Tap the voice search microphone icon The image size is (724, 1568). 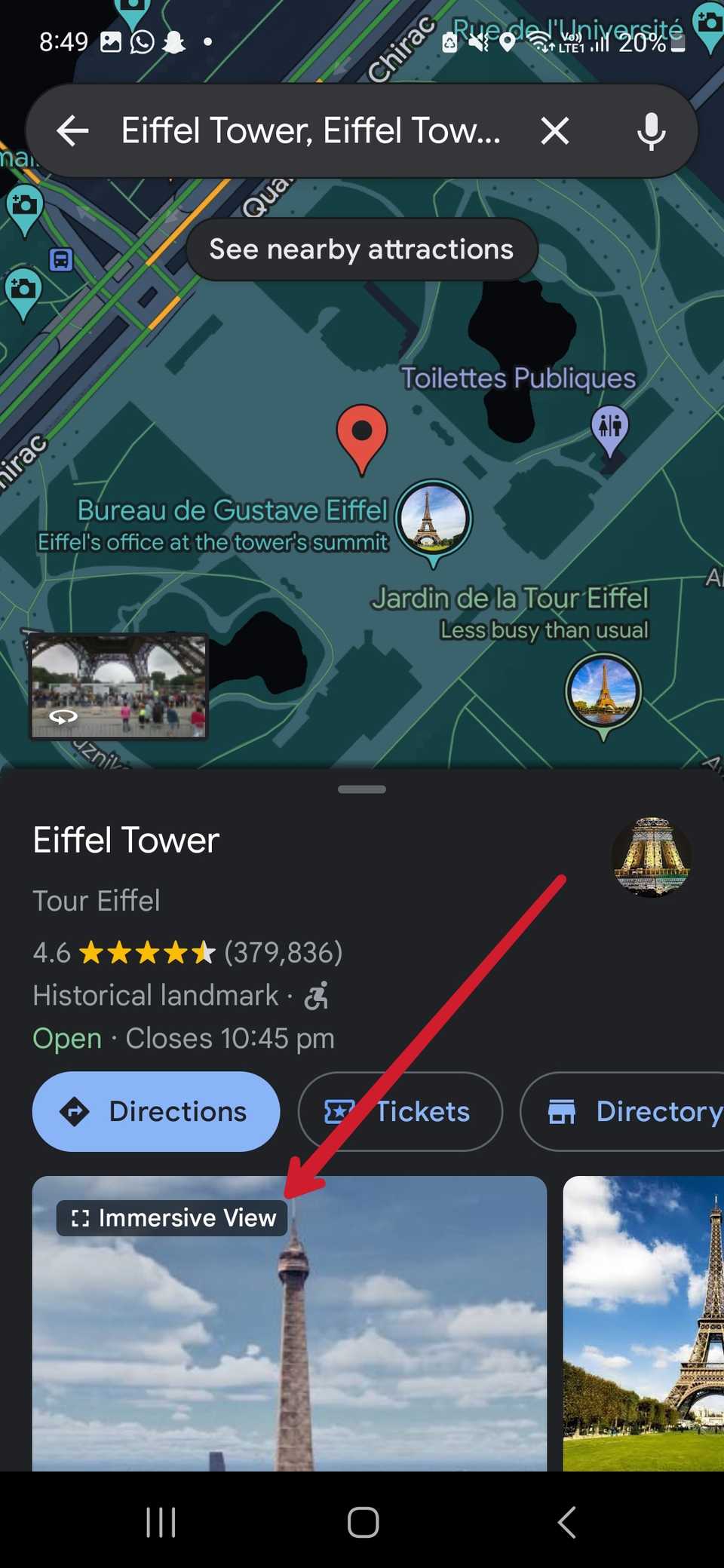tap(650, 130)
